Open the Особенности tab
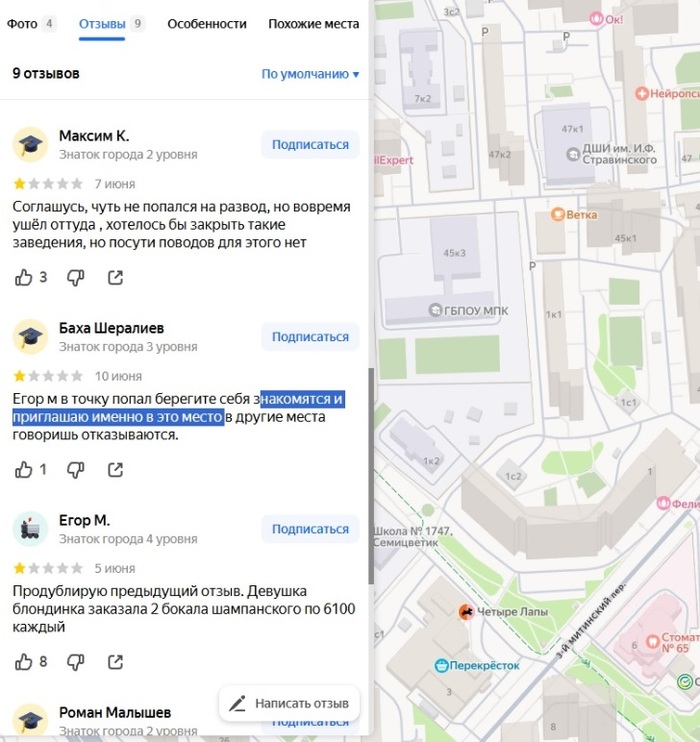This screenshot has width=700, height=742. 207,23
